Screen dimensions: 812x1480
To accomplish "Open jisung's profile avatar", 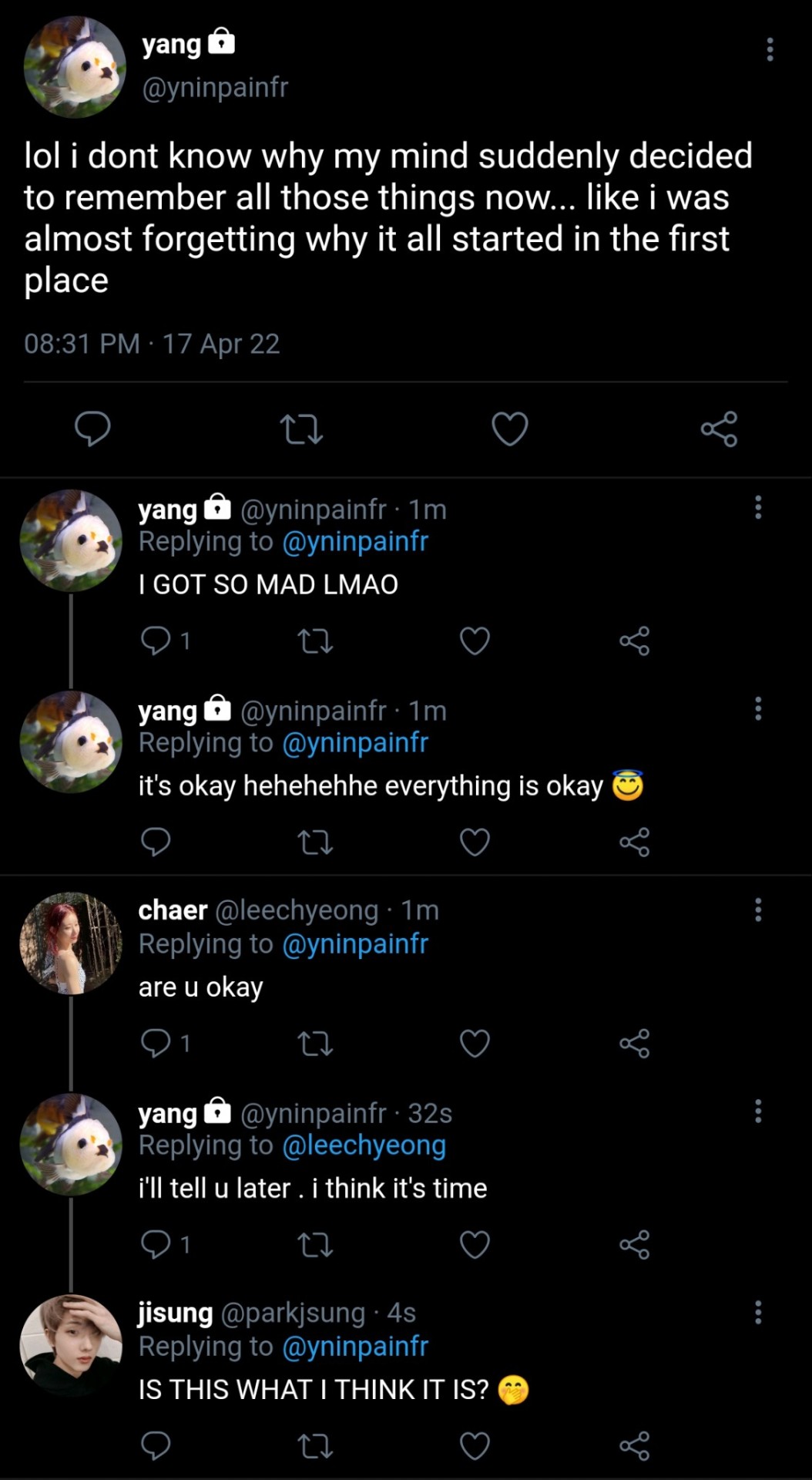I will (71, 1346).
